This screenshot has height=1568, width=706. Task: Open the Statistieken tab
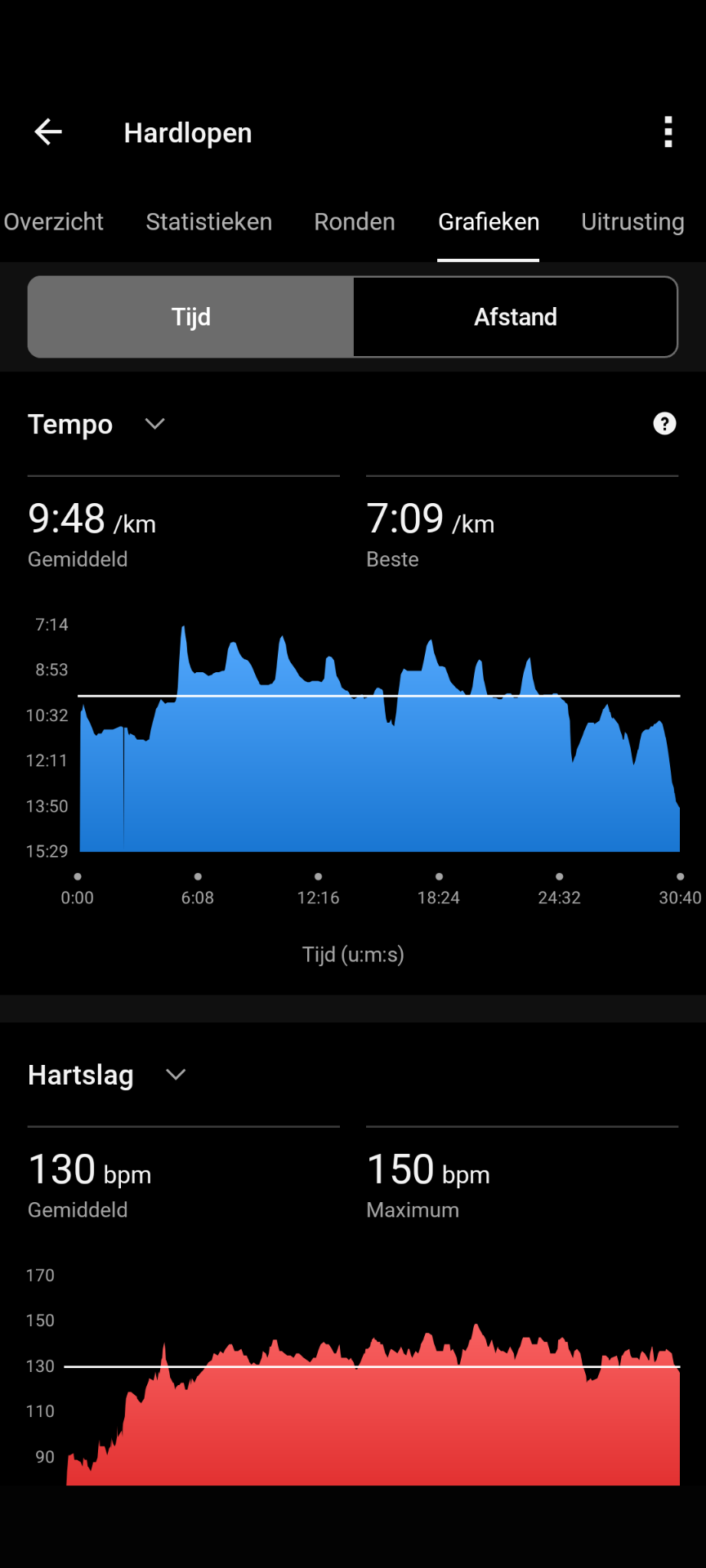(x=208, y=221)
